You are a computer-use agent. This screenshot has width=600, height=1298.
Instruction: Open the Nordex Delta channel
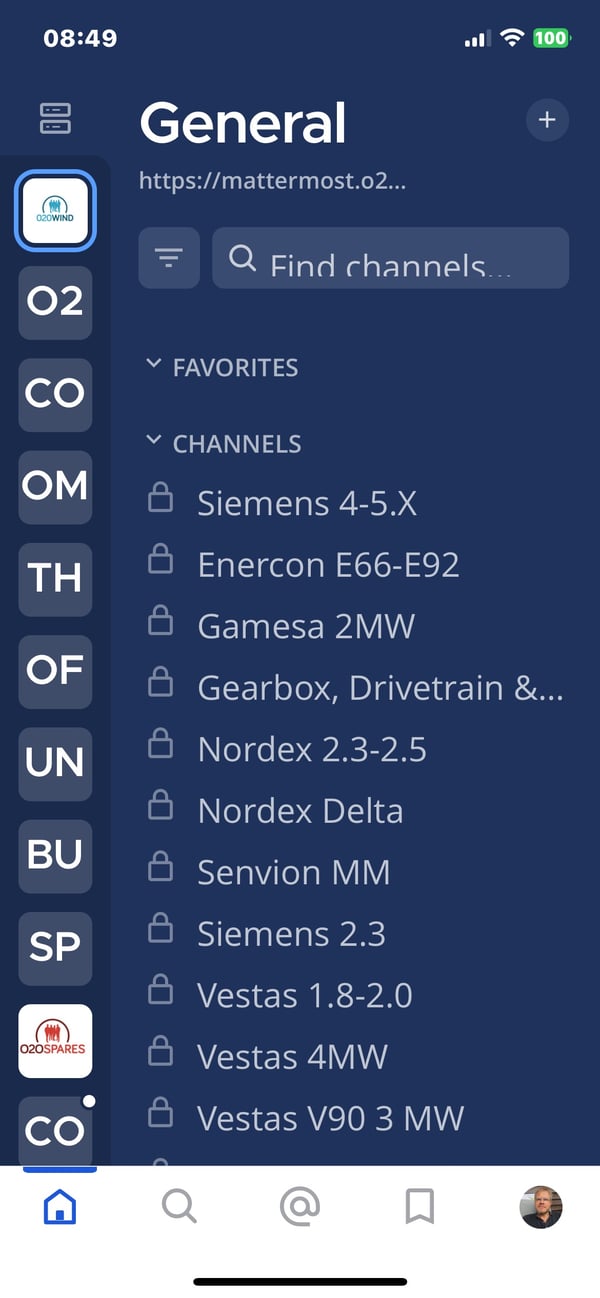pos(300,810)
